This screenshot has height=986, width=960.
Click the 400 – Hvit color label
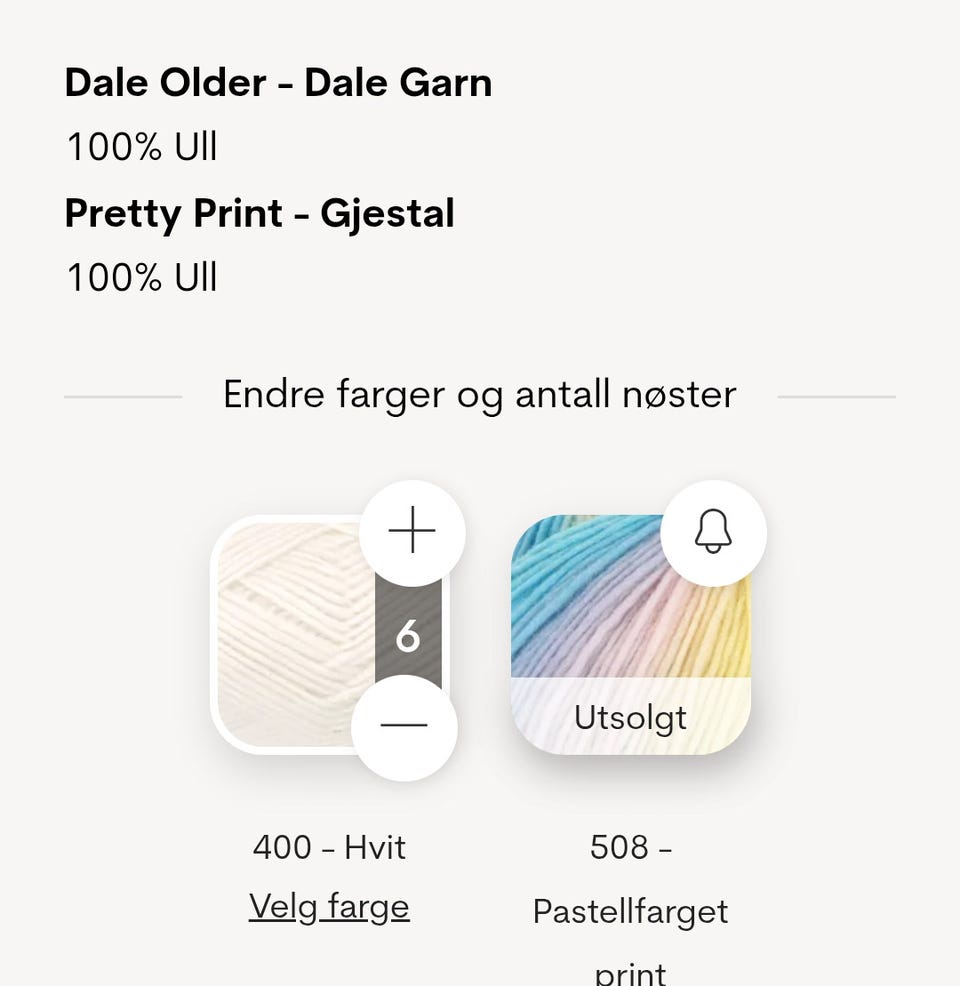click(x=329, y=846)
